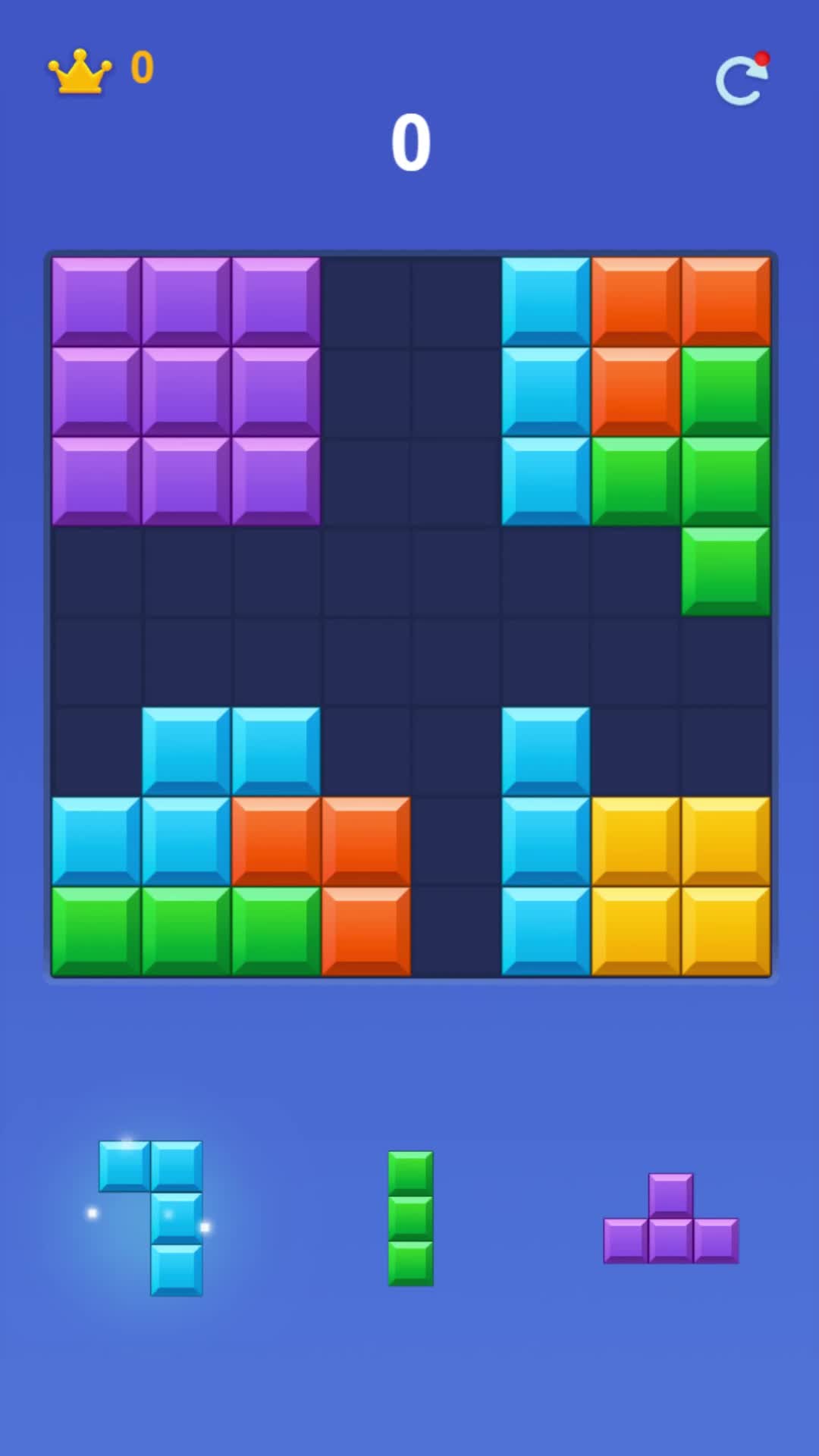The width and height of the screenshot is (819, 1456).
Task: Click the score counter showing 0
Action: (409, 143)
